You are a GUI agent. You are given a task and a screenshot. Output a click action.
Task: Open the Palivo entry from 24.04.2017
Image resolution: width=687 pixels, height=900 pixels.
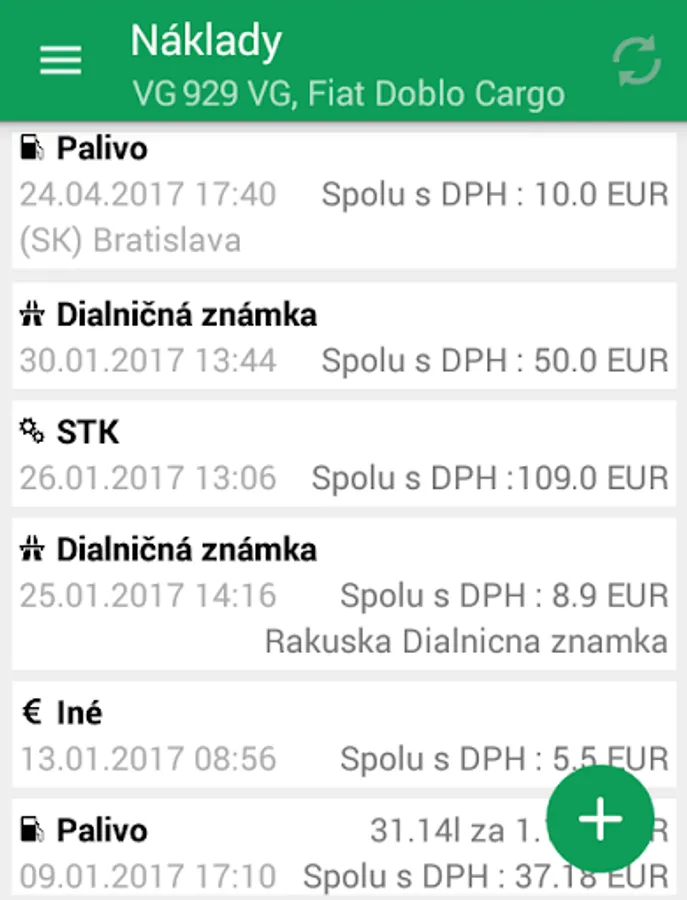[343, 196]
